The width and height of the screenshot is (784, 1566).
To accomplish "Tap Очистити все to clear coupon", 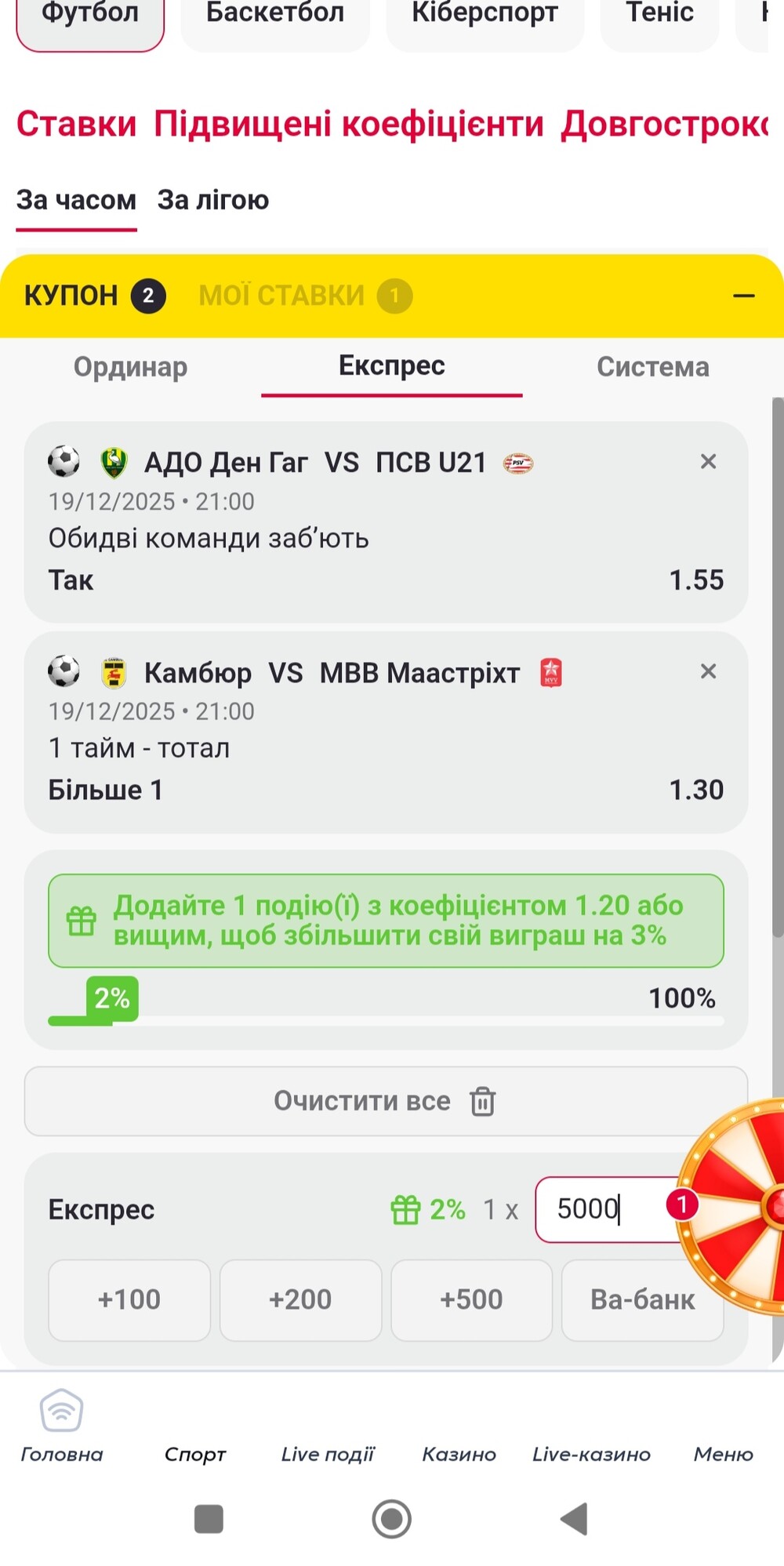I will click(x=385, y=1101).
